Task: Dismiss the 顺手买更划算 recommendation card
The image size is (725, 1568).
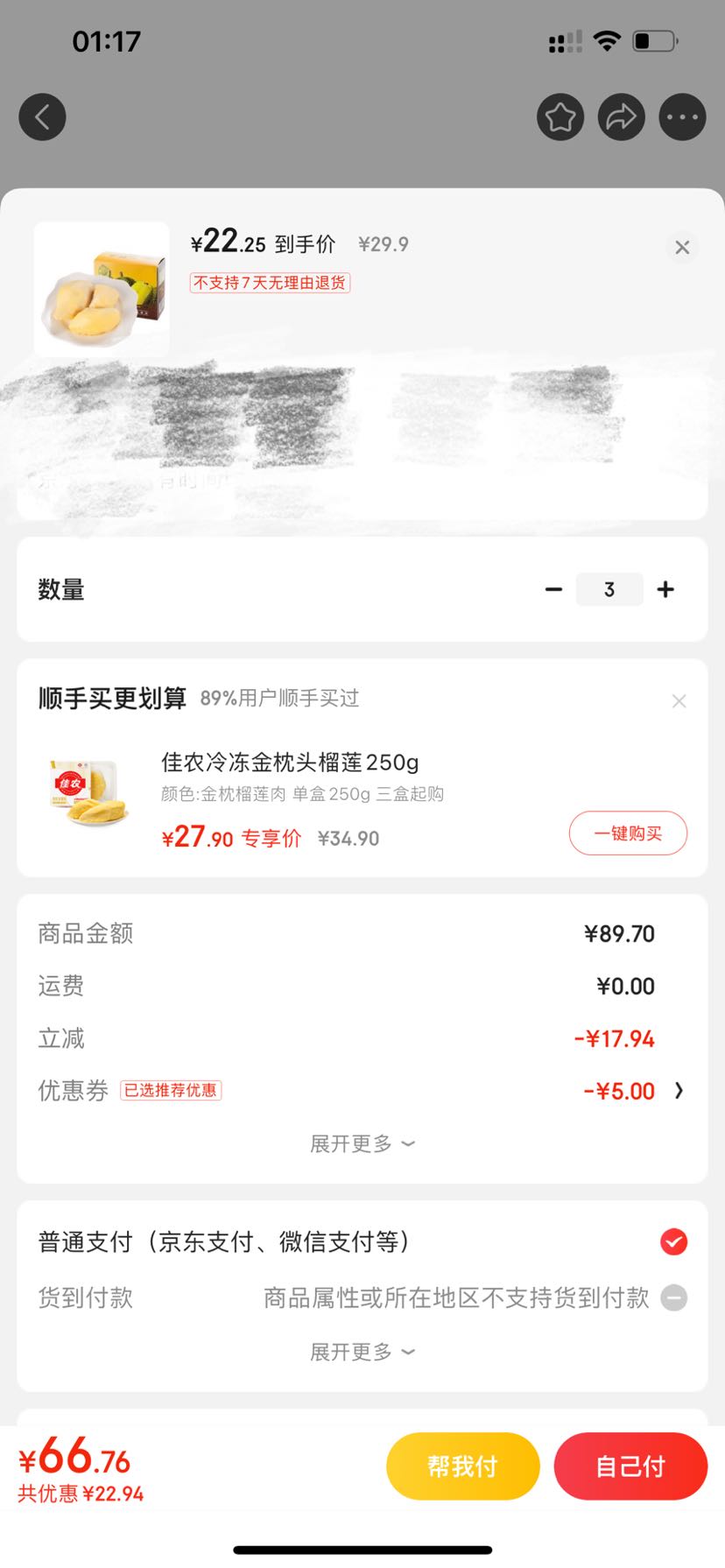Action: coord(679,700)
